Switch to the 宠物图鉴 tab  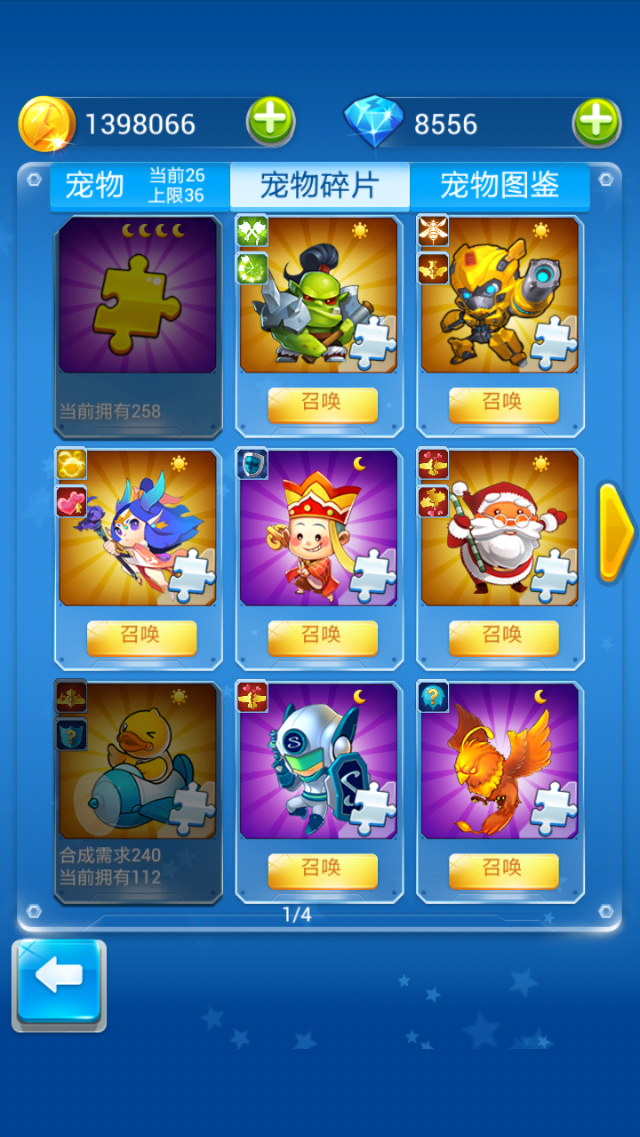(x=499, y=185)
